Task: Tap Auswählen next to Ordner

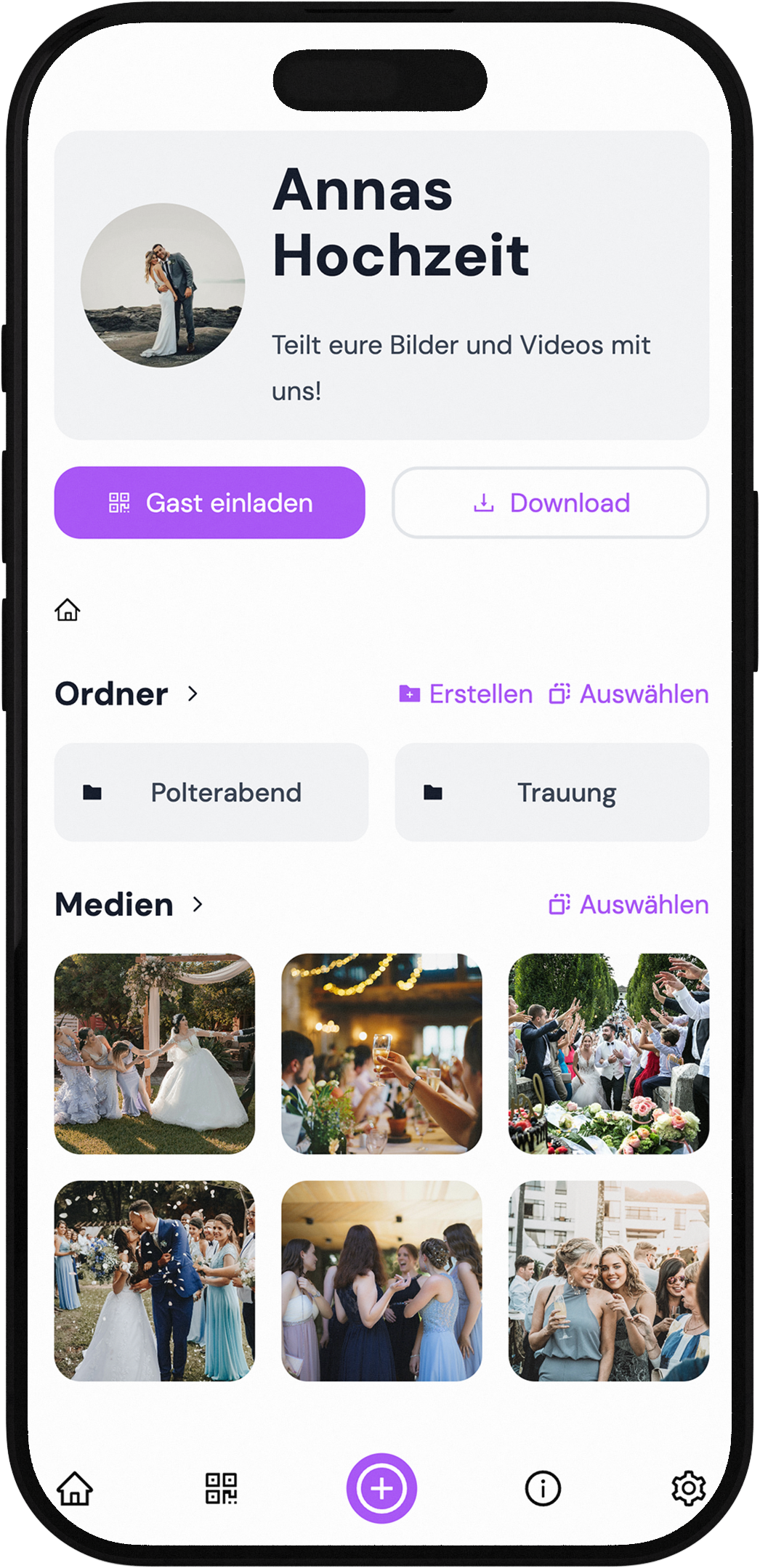Action: [x=629, y=694]
